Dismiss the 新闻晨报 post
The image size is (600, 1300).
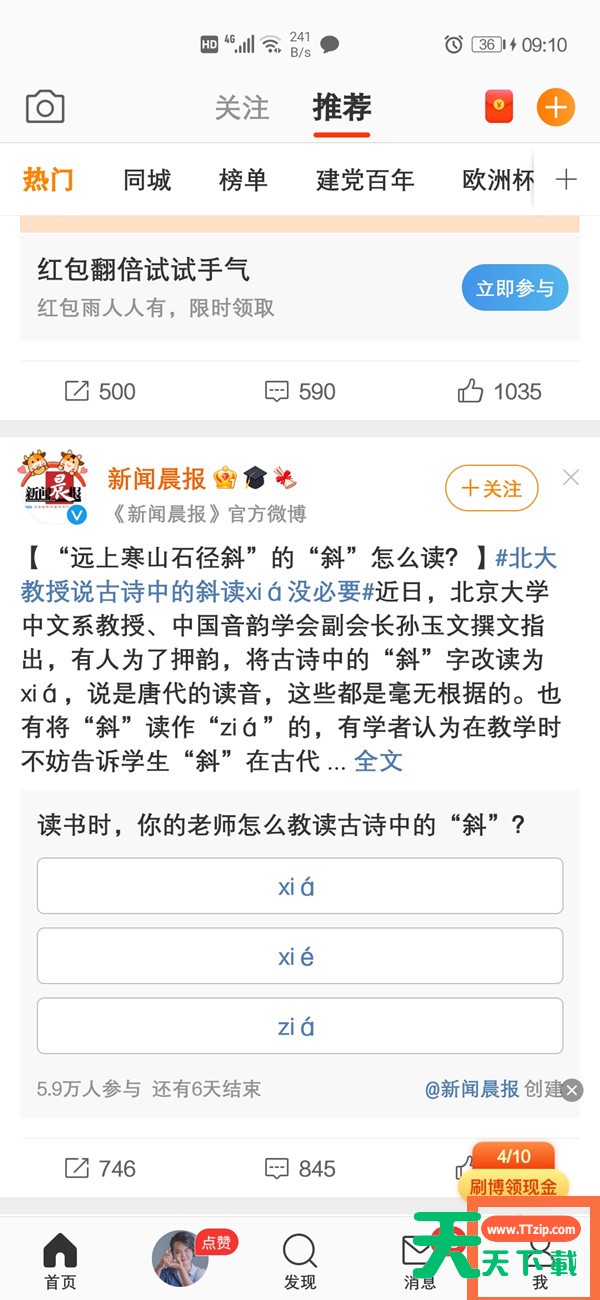click(x=571, y=478)
